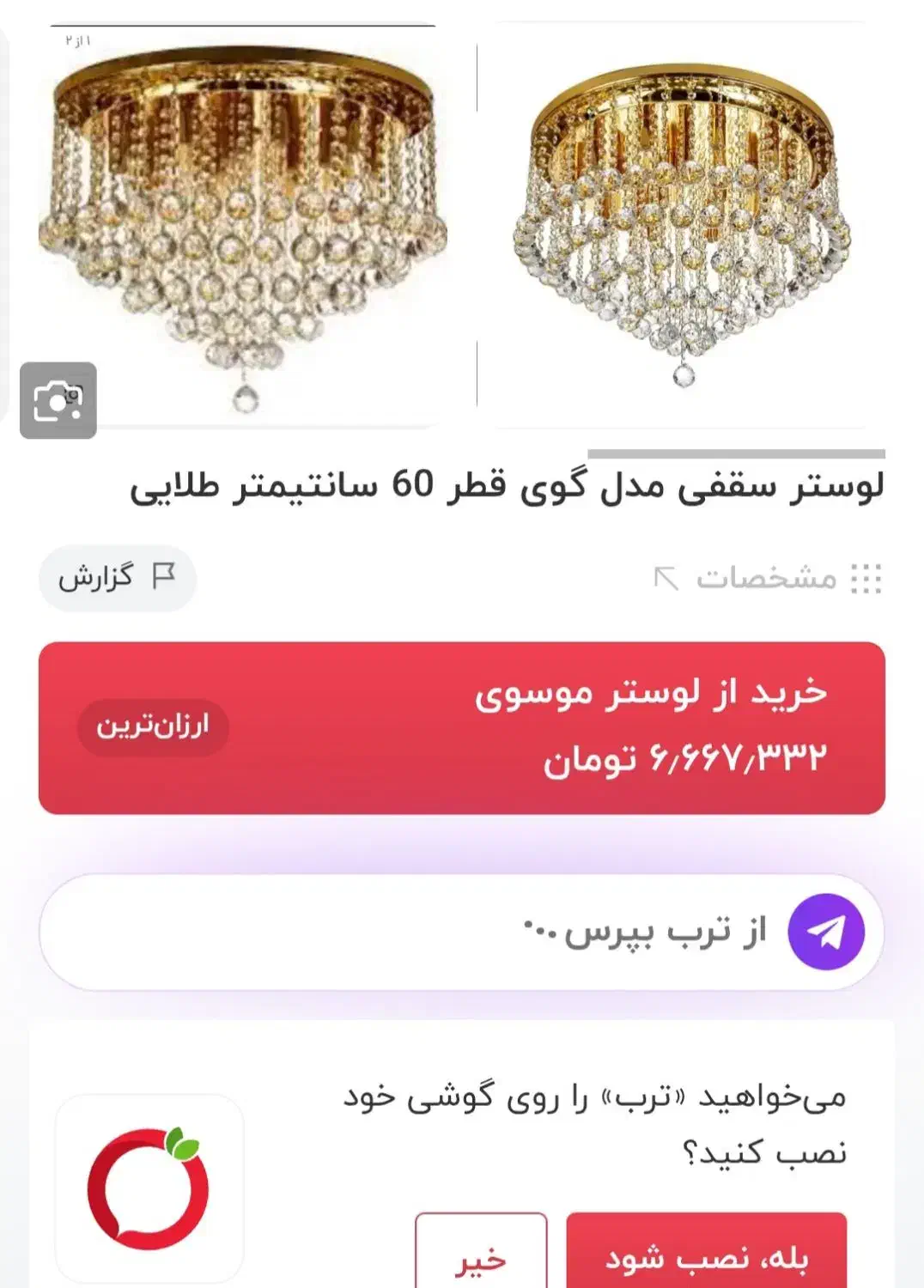Click the ارزان‌ترین badge
This screenshot has width=924, height=1288.
[153, 726]
